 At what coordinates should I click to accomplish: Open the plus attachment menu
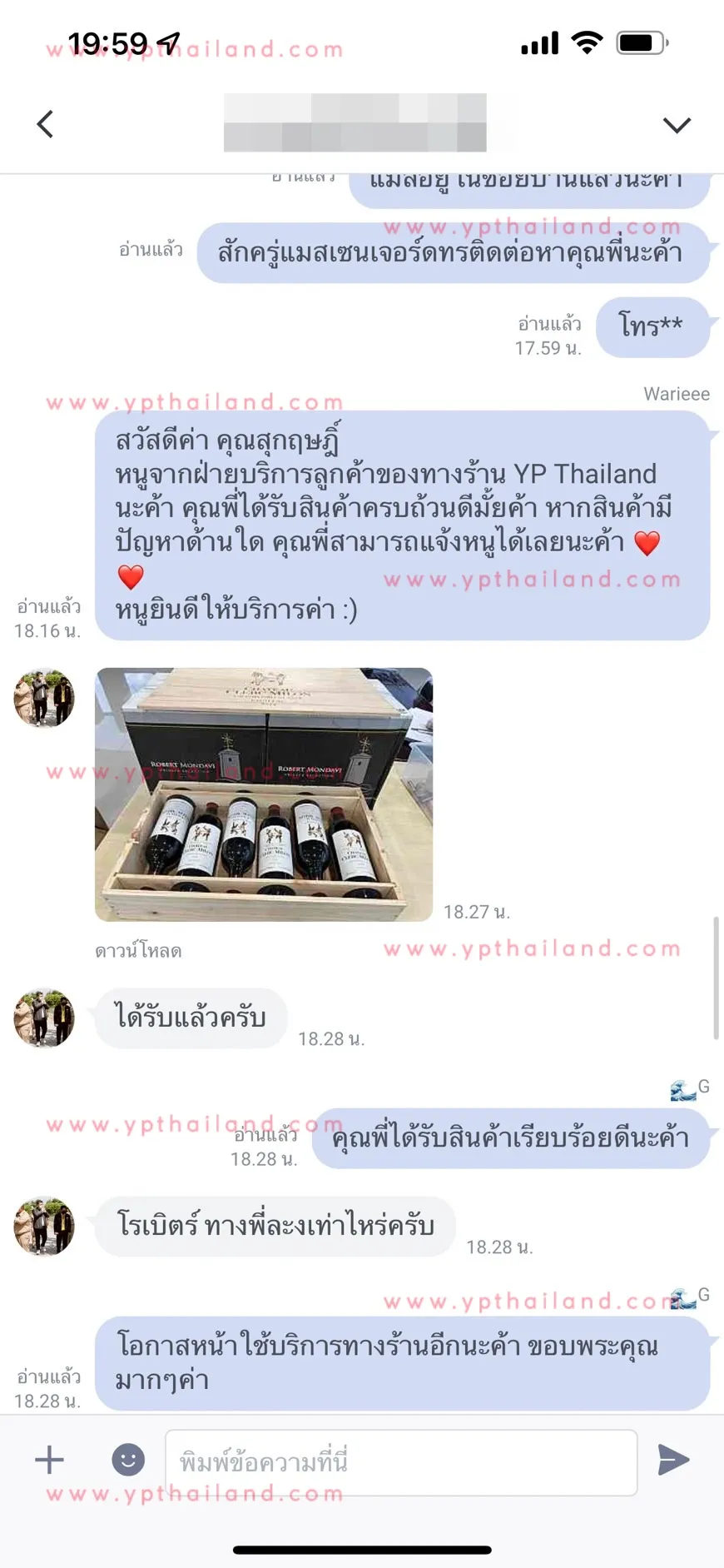(x=49, y=1460)
